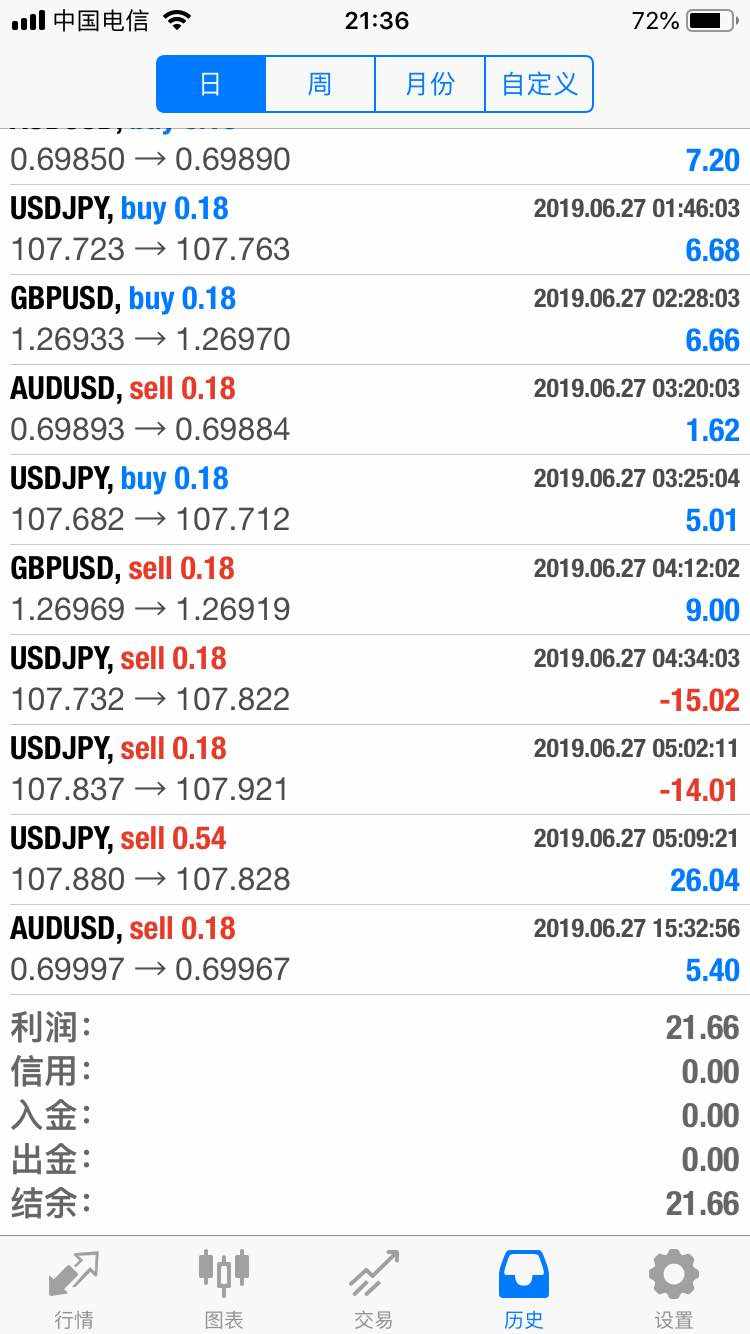Screen dimensions: 750x1334
Task: Open the USDJPY sell 0.54 trade
Action: tap(375, 860)
